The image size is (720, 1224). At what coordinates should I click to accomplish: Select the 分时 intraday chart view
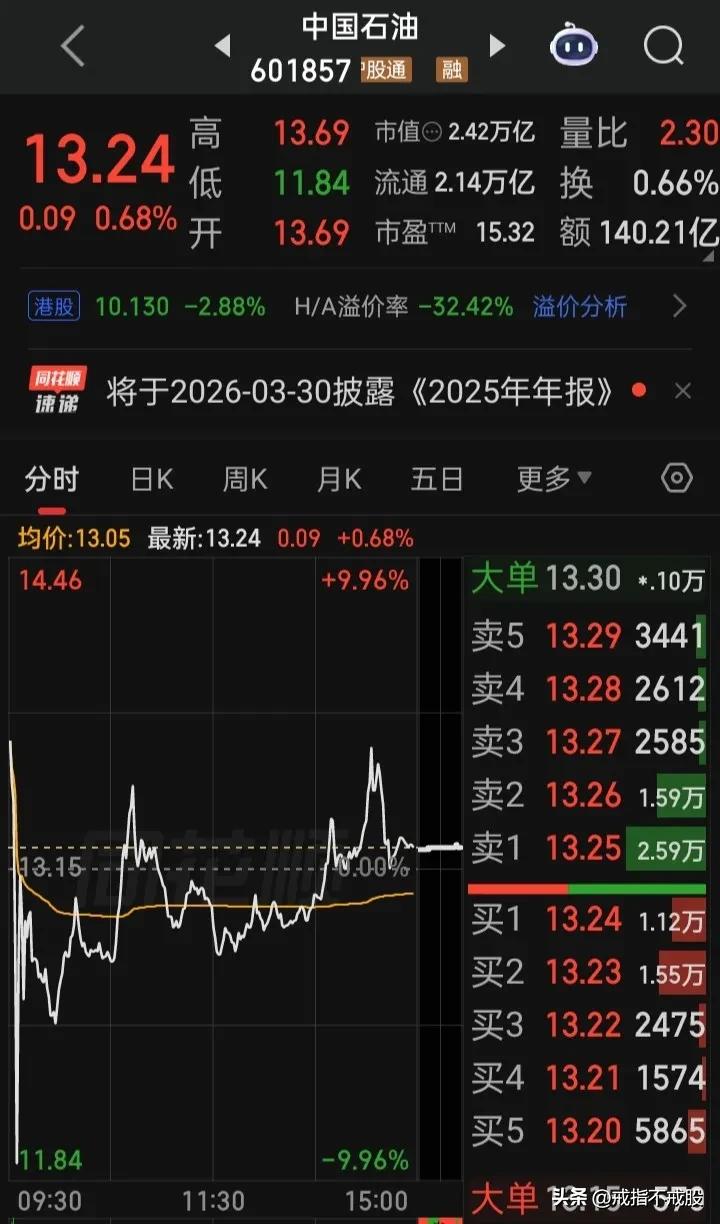click(x=50, y=478)
